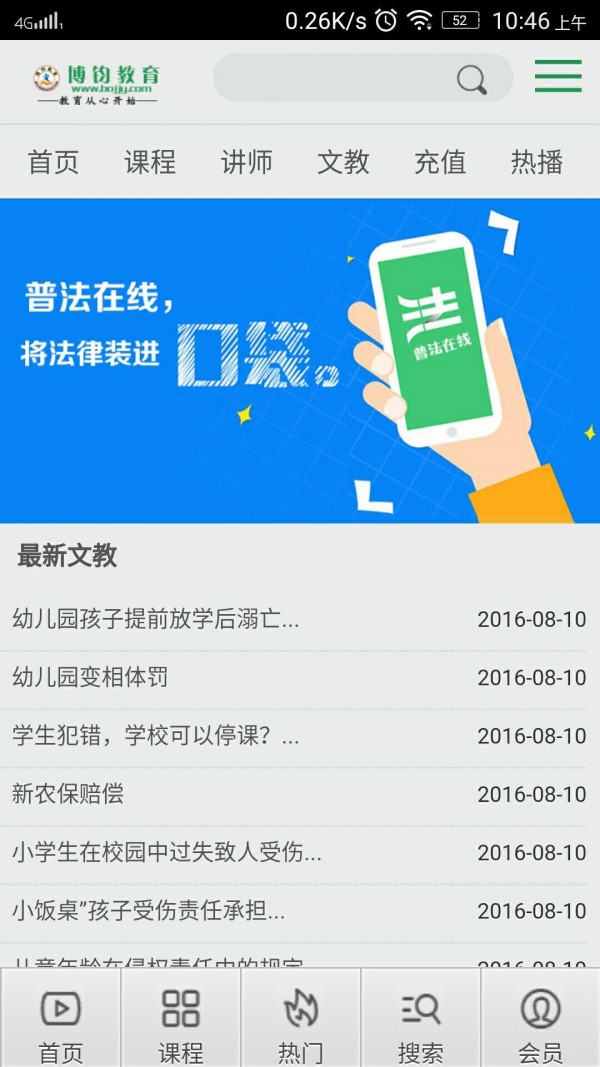The image size is (600, 1067).
Task: Open article 幼儿园孩子提前放学后溺亡
Action: point(156,619)
